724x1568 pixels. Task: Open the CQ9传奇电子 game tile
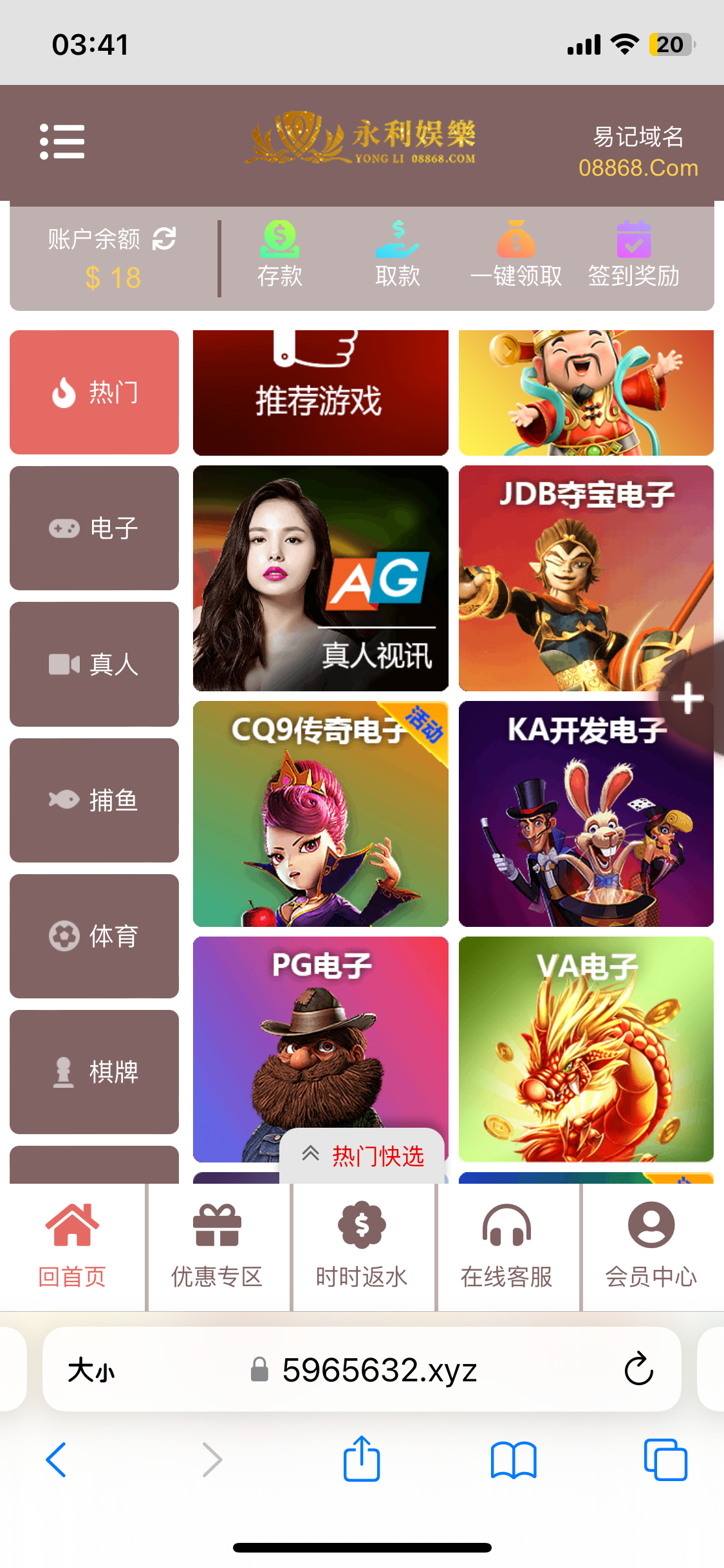(320, 814)
